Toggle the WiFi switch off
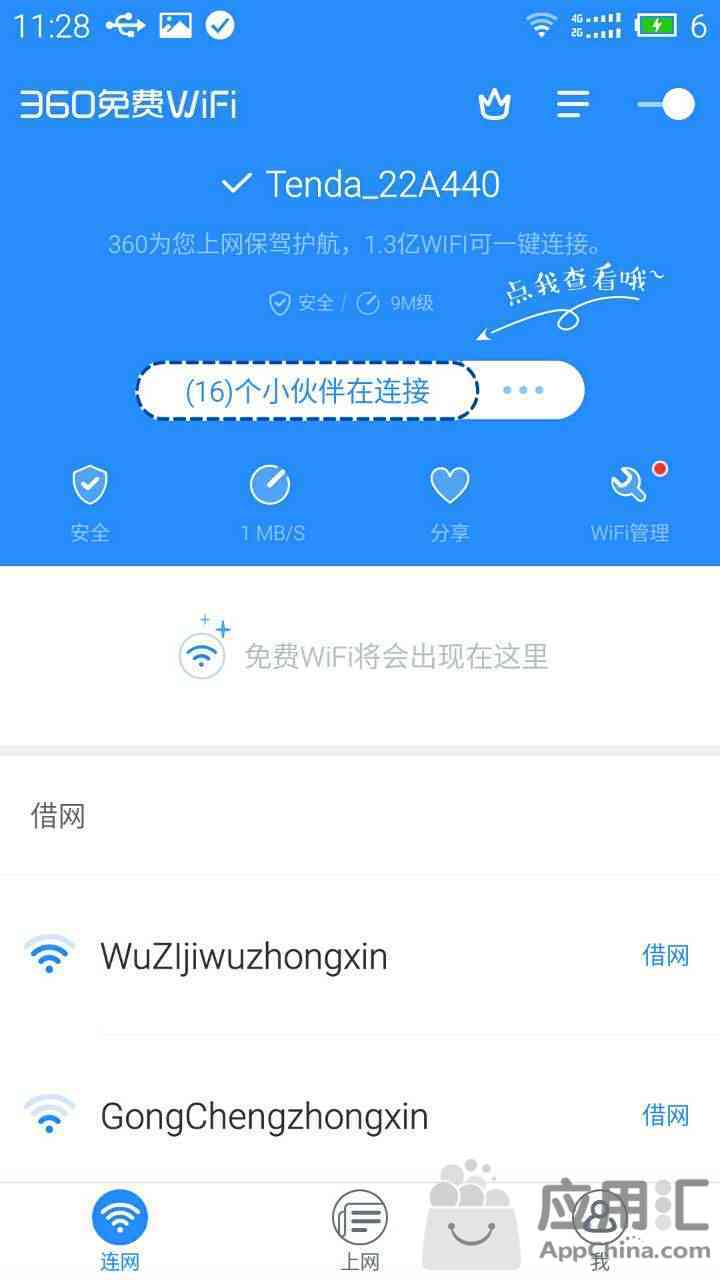This screenshot has height=1280, width=720. [667, 104]
